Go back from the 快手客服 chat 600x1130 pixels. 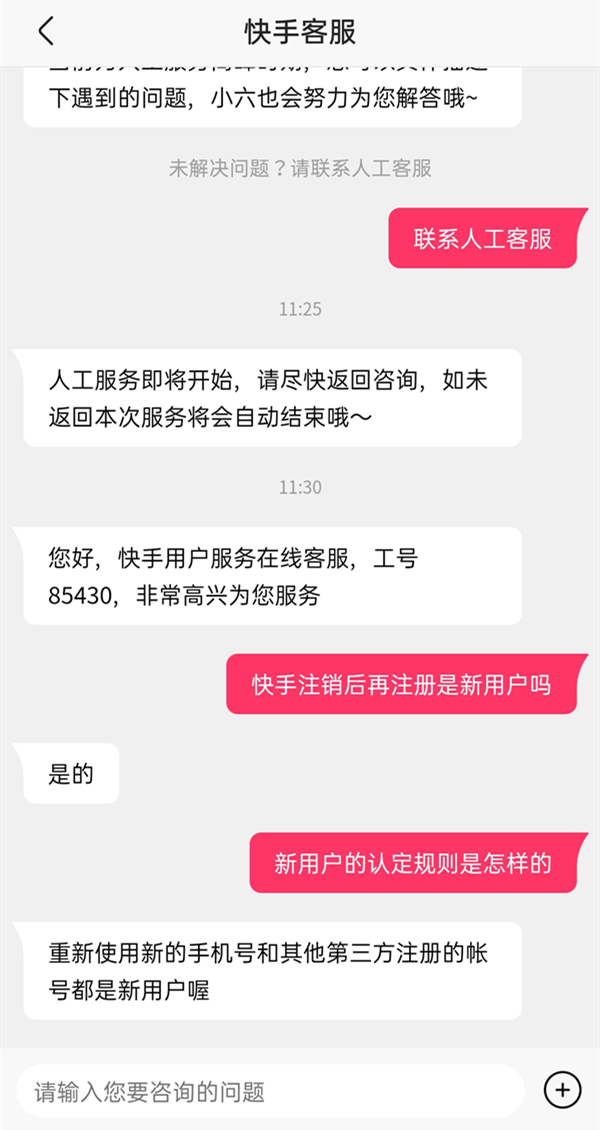(46, 31)
